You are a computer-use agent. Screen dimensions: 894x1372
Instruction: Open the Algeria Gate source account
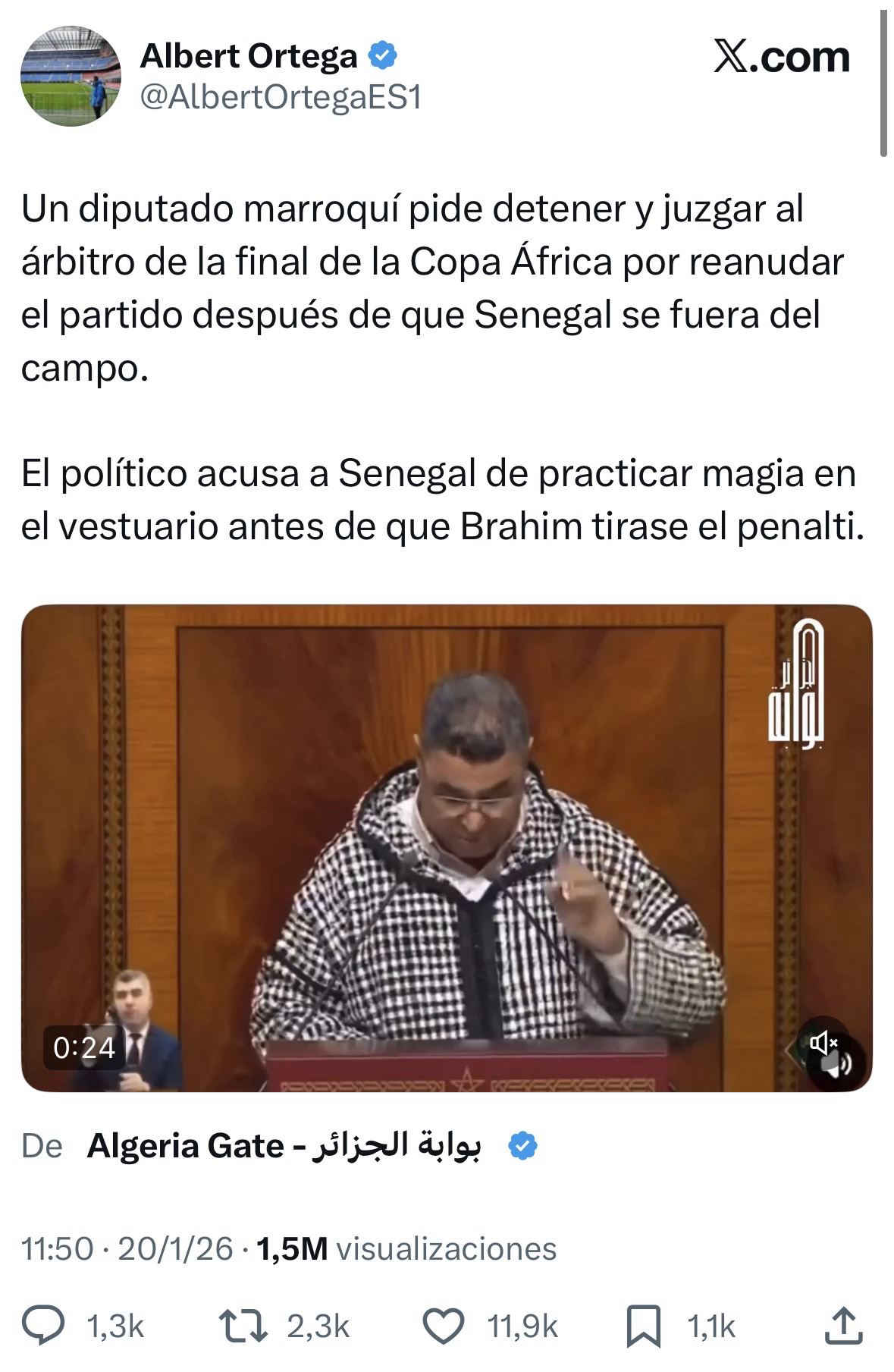[x=284, y=1146]
